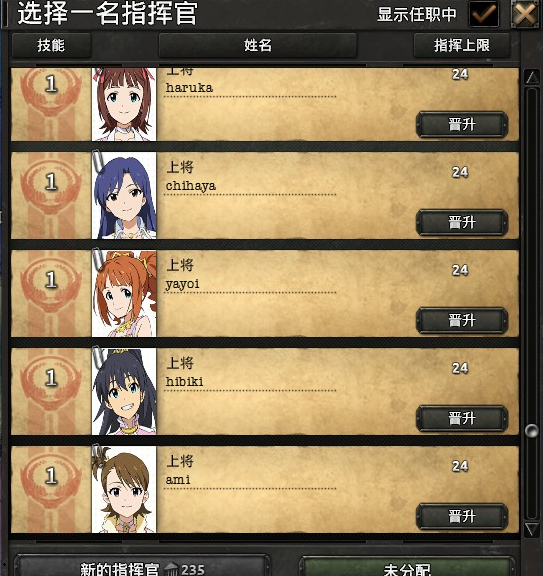543x576 pixels.
Task: Tap the scrollbar down arrow
Action: (x=532, y=530)
